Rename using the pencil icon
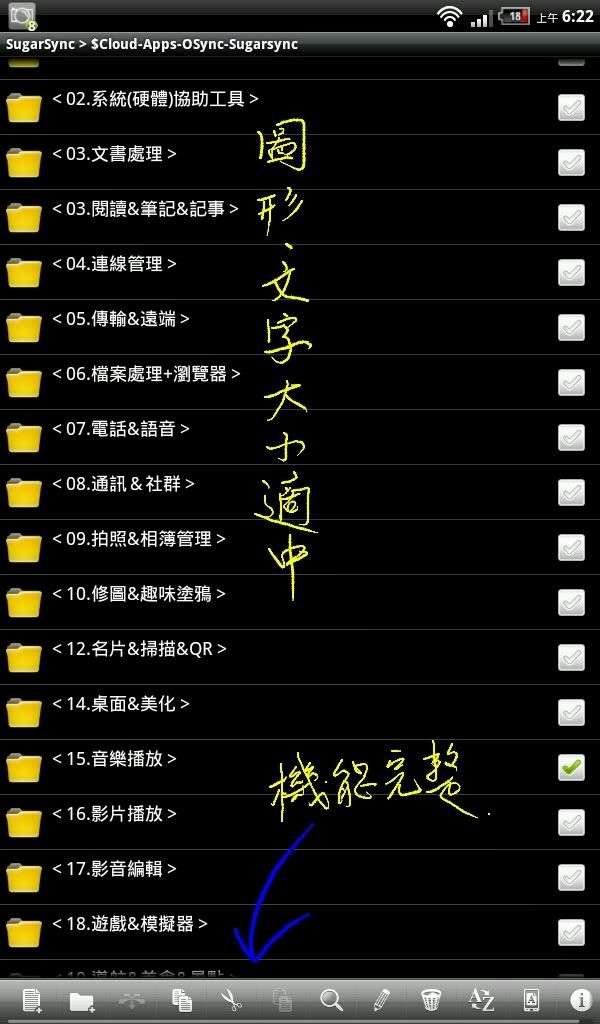 point(381,1000)
